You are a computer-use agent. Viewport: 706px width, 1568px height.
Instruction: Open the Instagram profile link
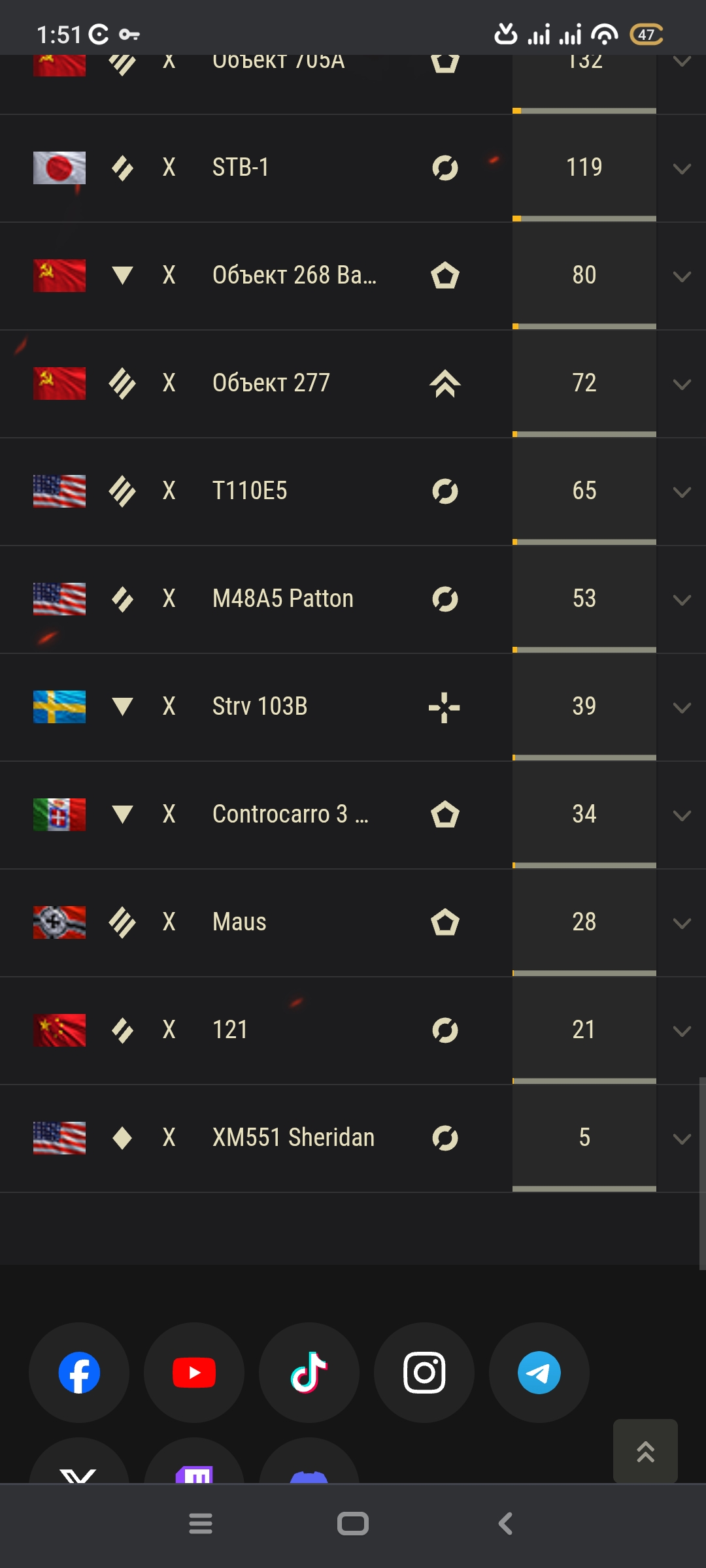click(424, 1373)
